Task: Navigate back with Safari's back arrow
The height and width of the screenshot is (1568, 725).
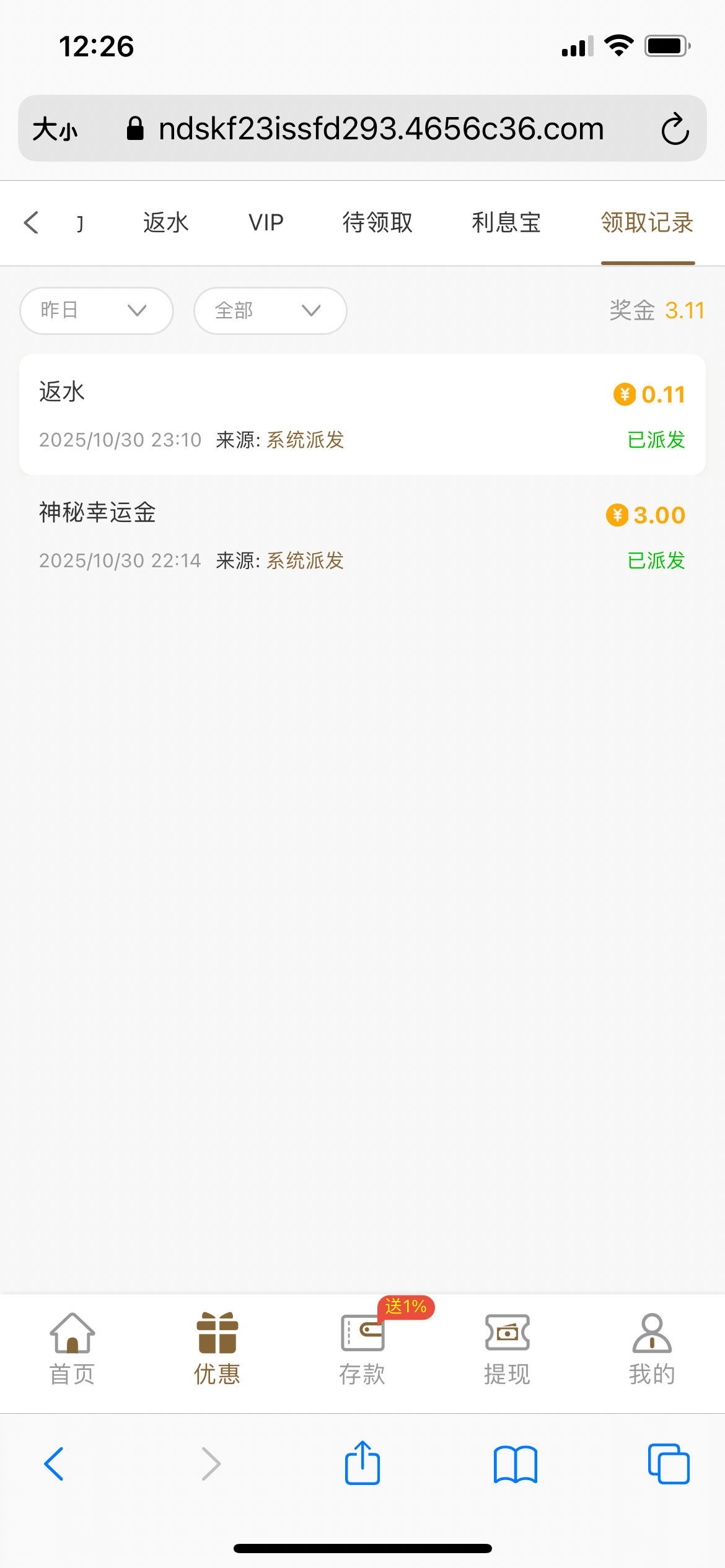Action: (x=55, y=1465)
